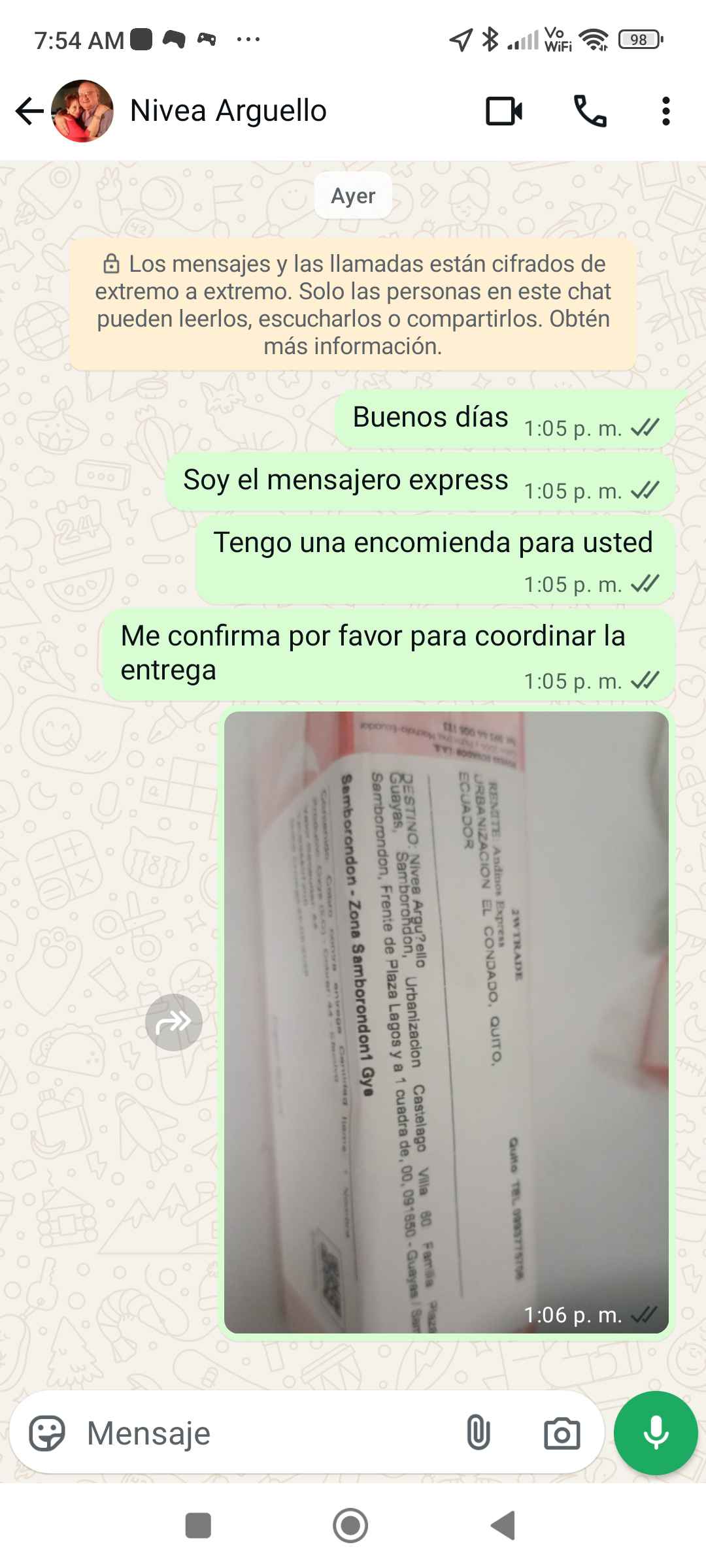Open the camera from message bar
Screen dimensions: 706x1568
click(x=562, y=1434)
